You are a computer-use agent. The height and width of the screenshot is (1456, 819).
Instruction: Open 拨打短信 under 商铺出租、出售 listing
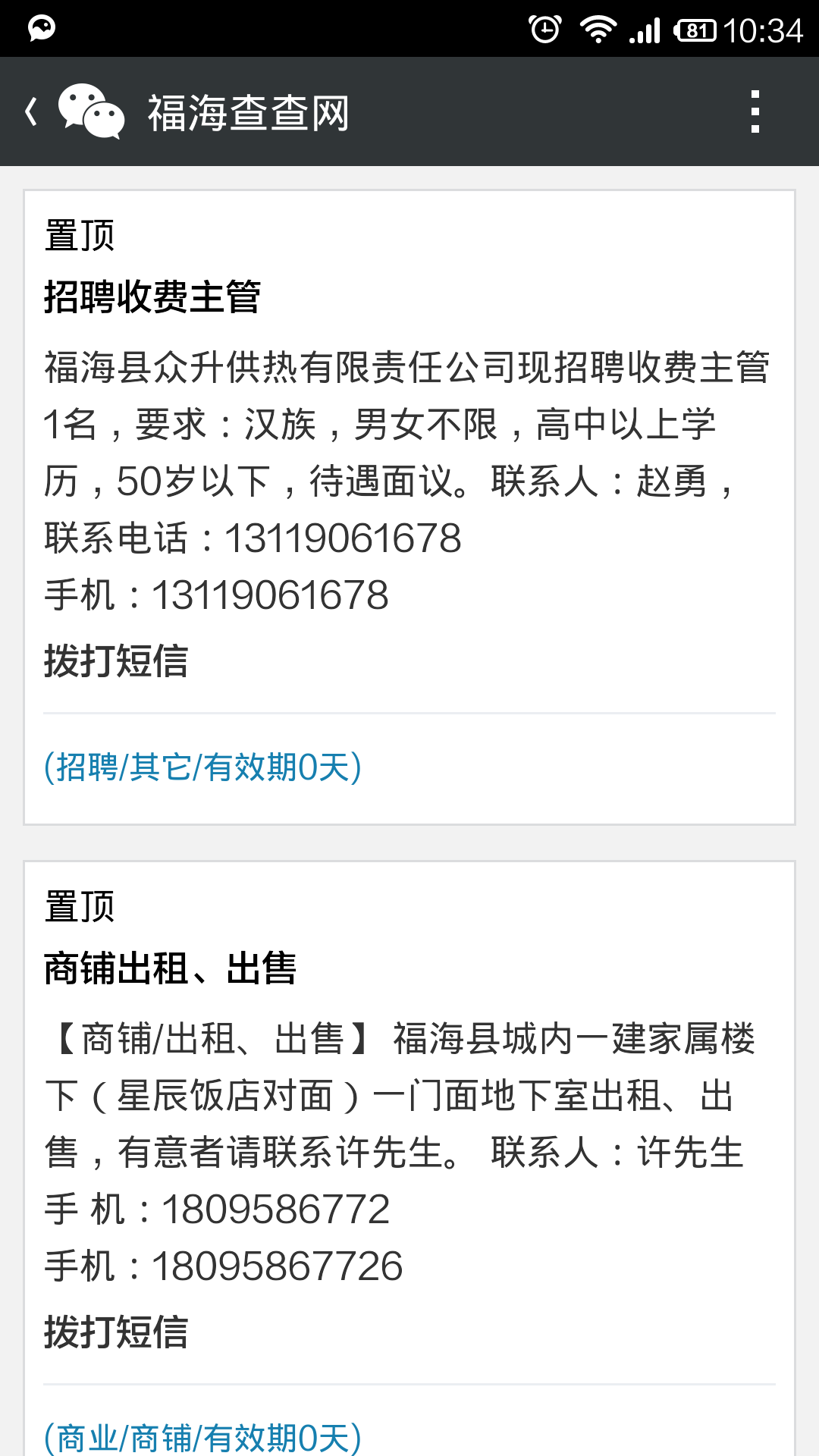115,1332
